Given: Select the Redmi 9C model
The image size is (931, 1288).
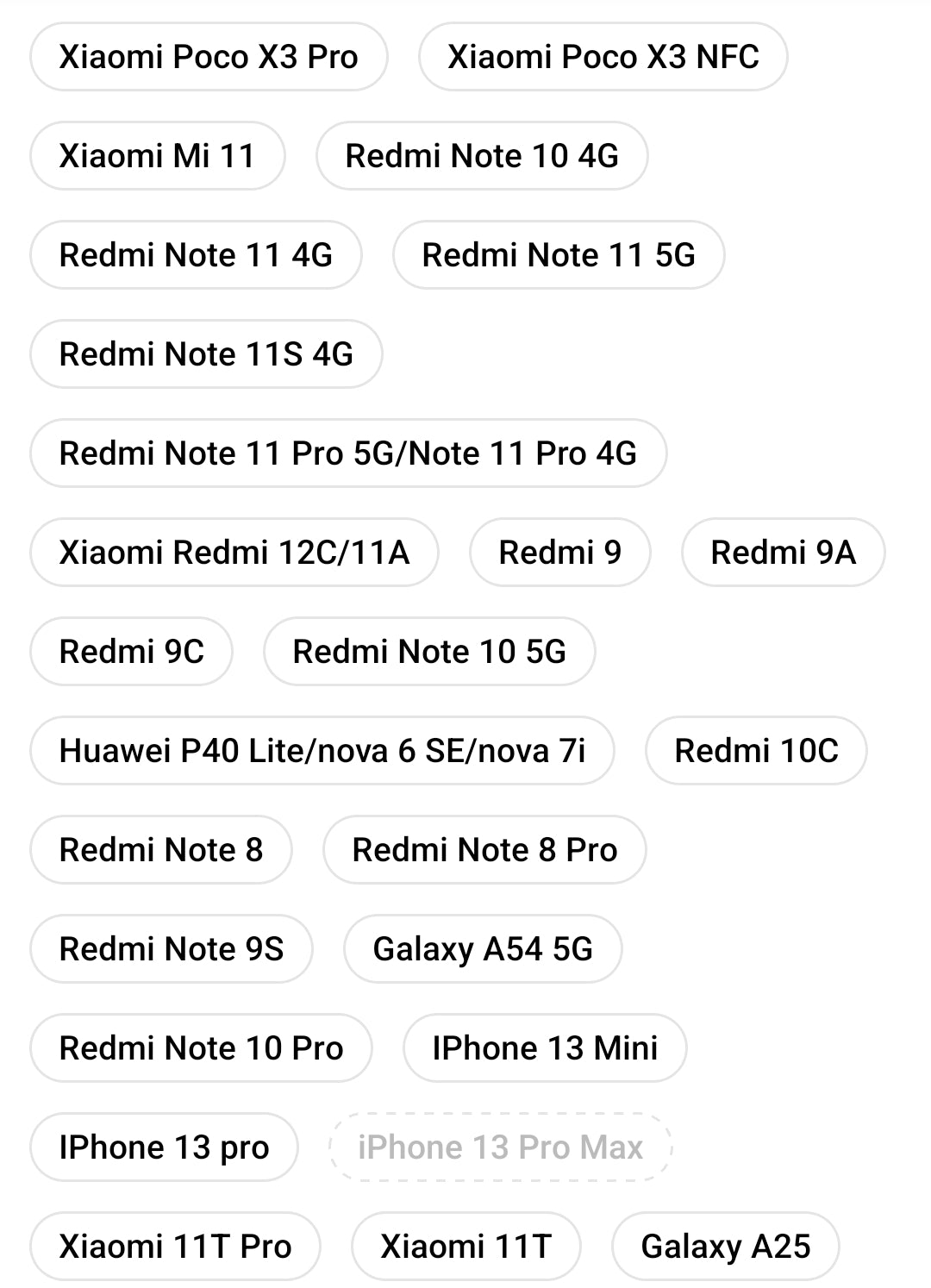Looking at the screenshot, I should coord(131,652).
